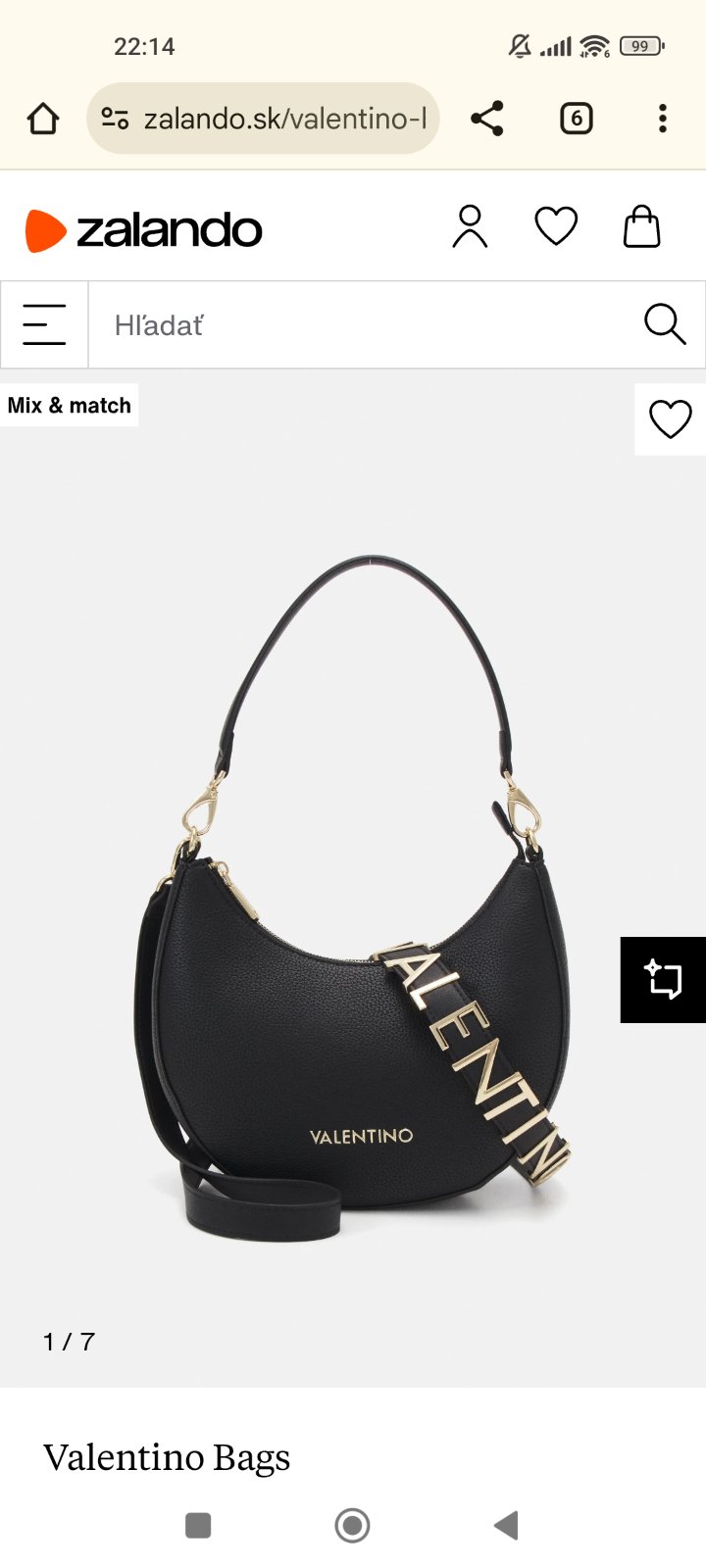Image resolution: width=706 pixels, height=1568 pixels.
Task: Share this page
Action: click(486, 119)
